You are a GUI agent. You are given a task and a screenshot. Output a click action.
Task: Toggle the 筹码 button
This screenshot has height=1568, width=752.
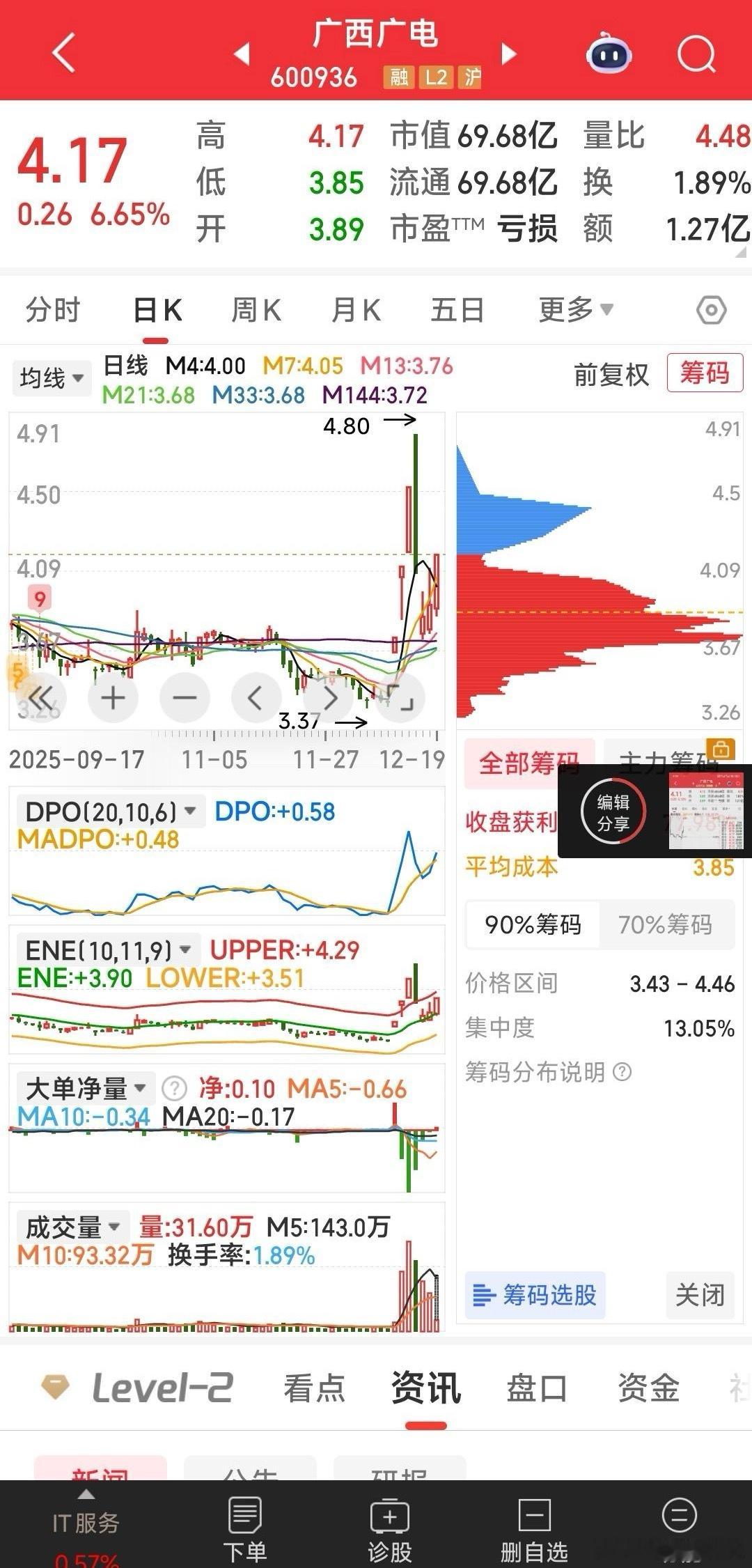tap(705, 373)
